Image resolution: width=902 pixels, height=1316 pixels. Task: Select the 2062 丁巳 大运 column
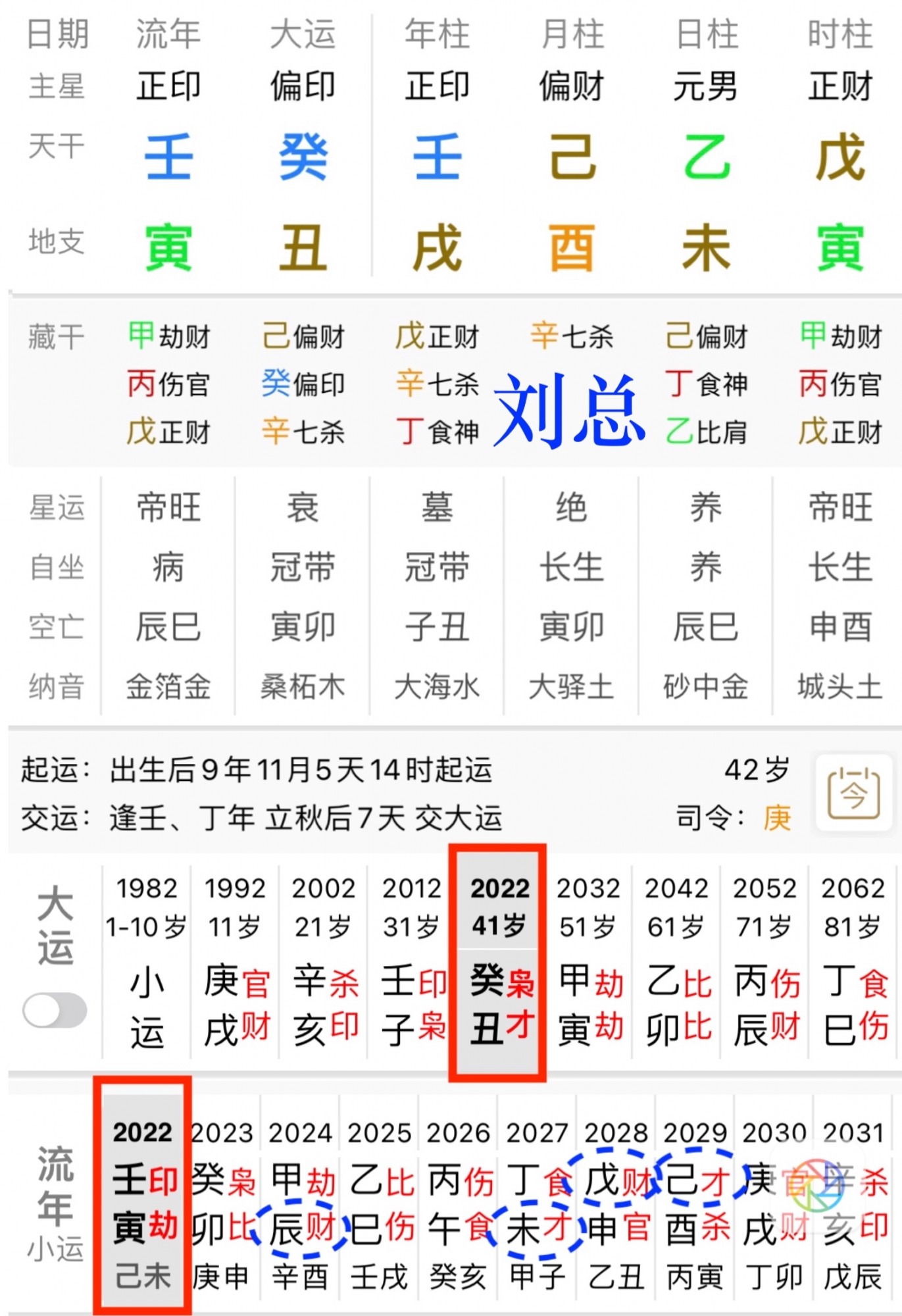pyautogui.click(x=853, y=961)
